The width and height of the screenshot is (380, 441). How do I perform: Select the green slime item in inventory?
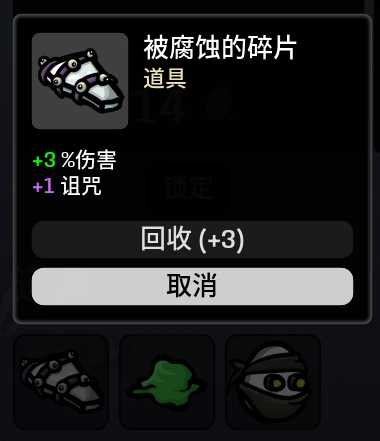point(167,382)
